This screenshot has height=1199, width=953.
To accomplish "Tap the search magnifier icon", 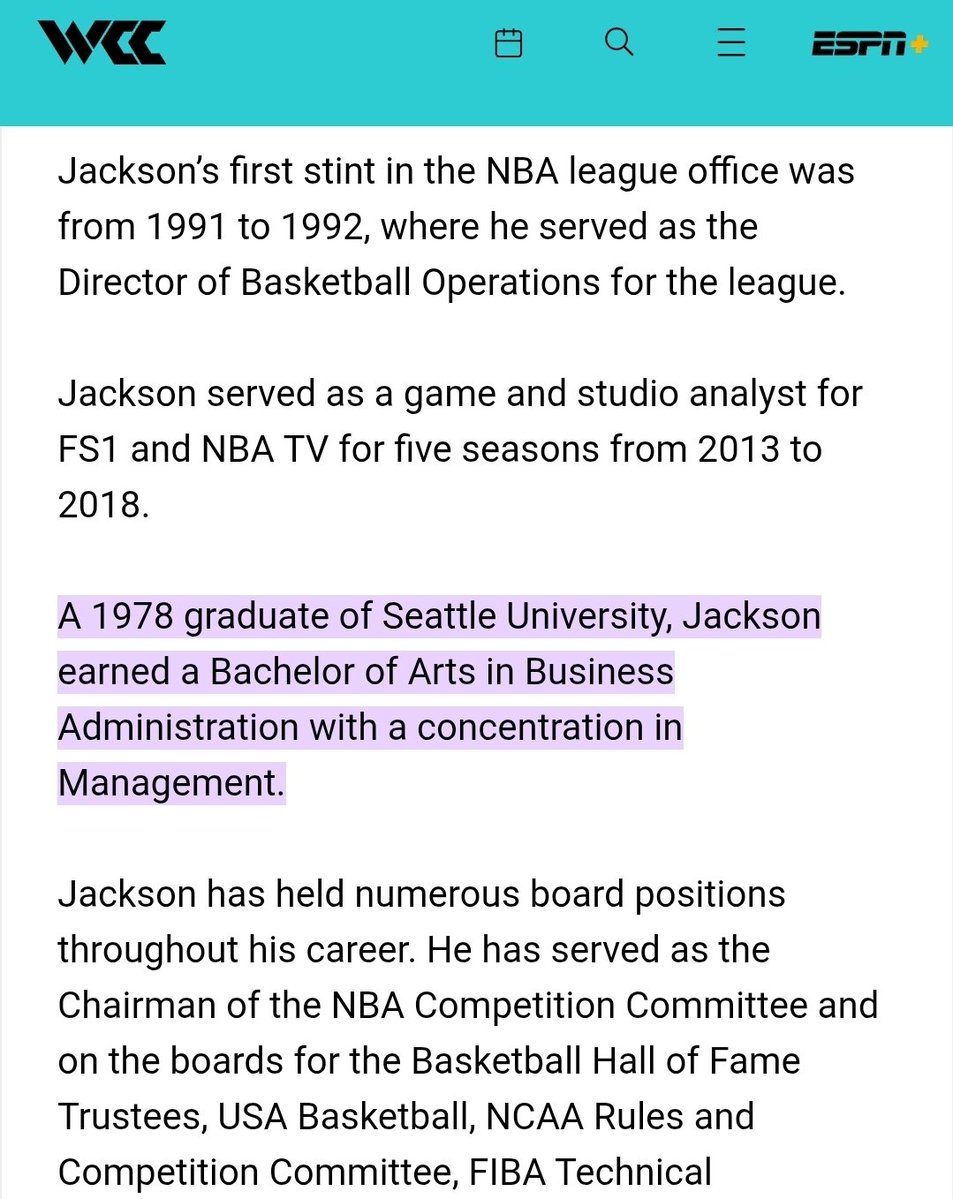I will (x=619, y=43).
